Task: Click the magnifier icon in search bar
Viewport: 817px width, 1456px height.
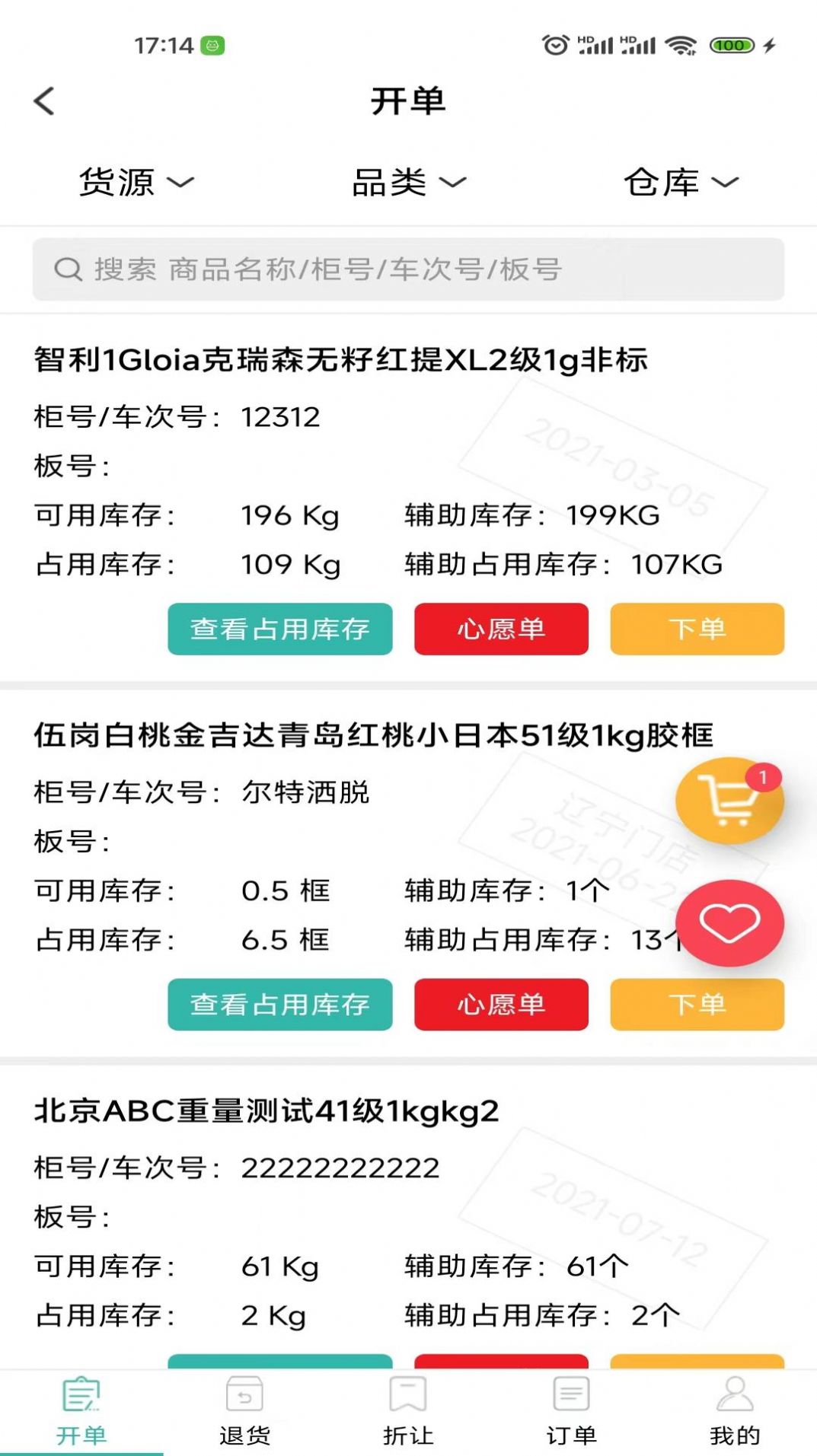Action: coord(69,268)
